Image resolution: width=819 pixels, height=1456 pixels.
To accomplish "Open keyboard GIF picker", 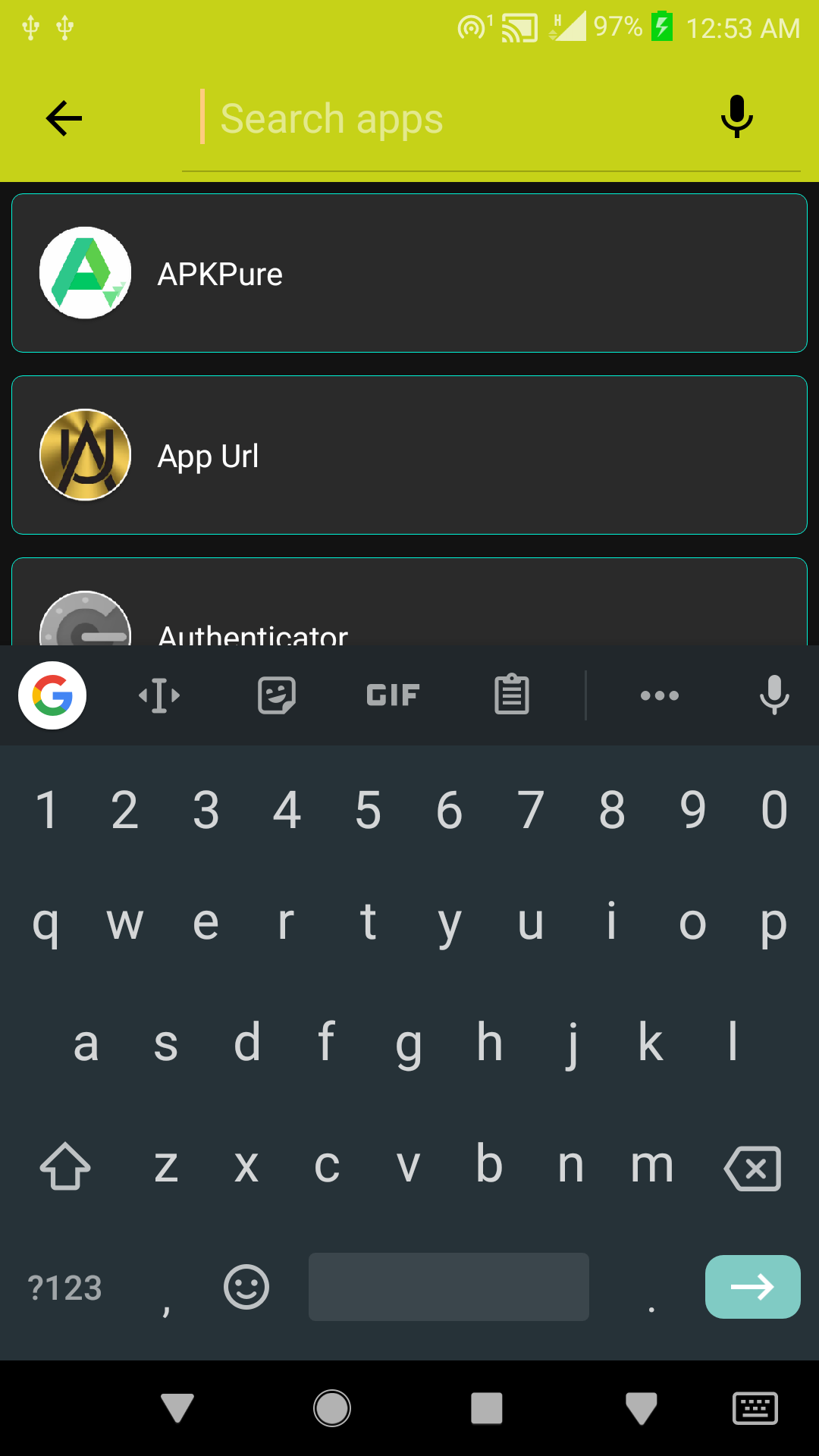I will (x=393, y=695).
